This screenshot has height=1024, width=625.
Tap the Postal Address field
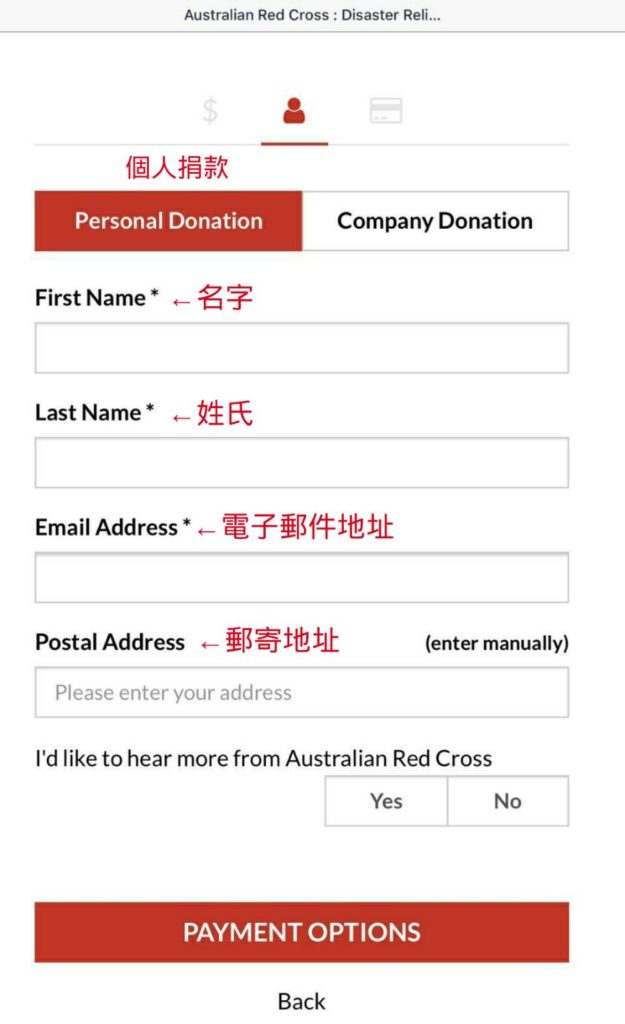coord(301,692)
